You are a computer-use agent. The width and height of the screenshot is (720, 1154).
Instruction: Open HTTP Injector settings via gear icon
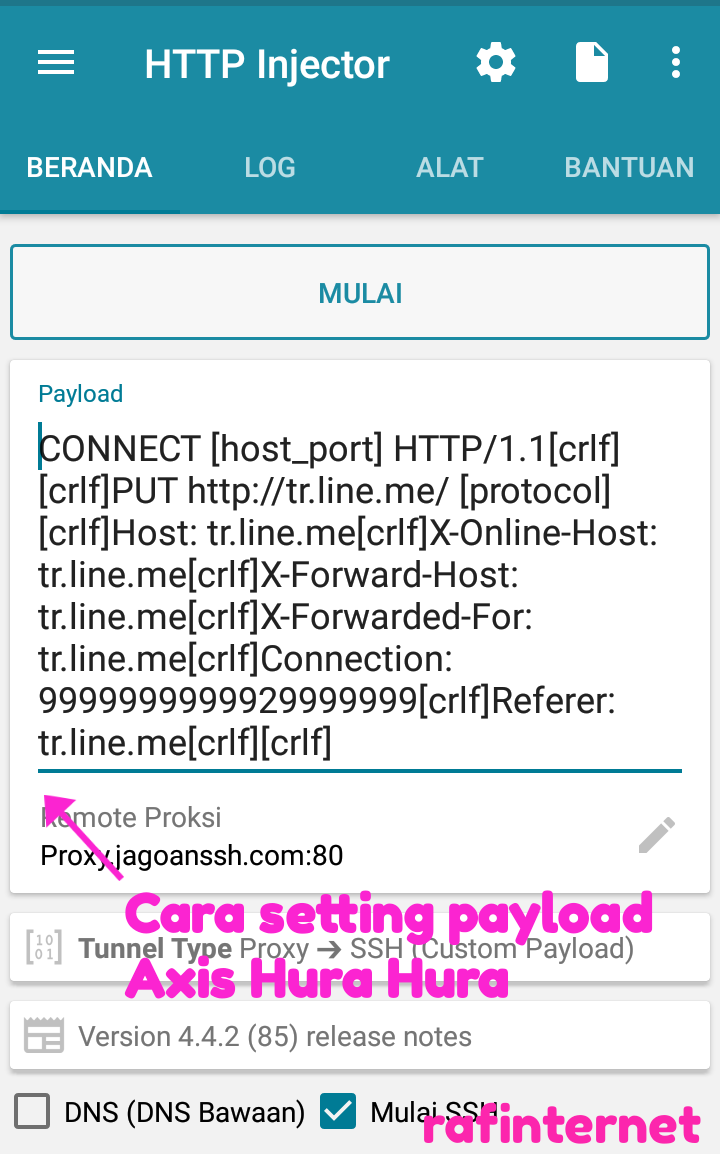[496, 62]
